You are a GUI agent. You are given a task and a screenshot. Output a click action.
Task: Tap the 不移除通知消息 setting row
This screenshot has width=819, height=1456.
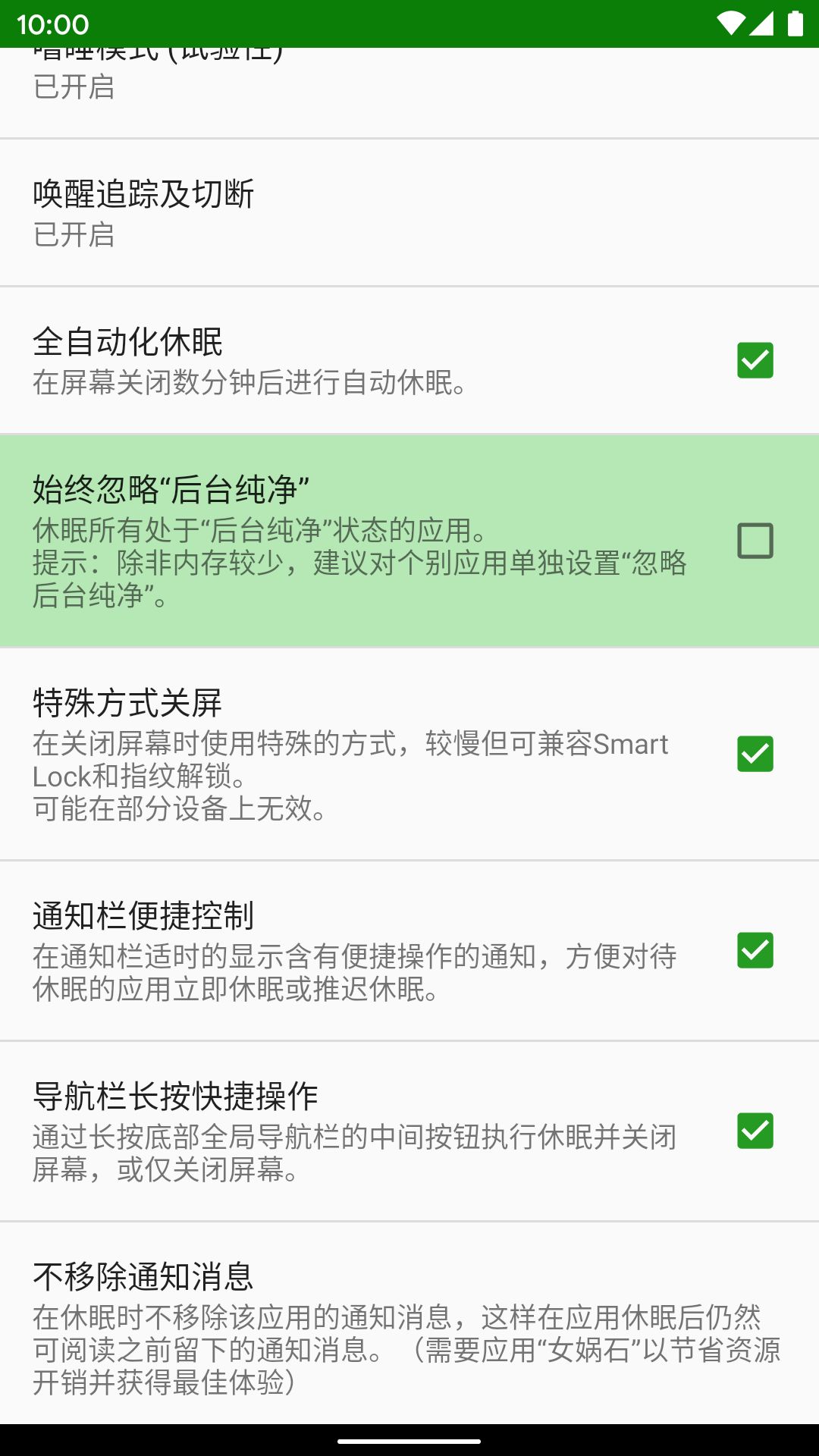click(409, 1327)
